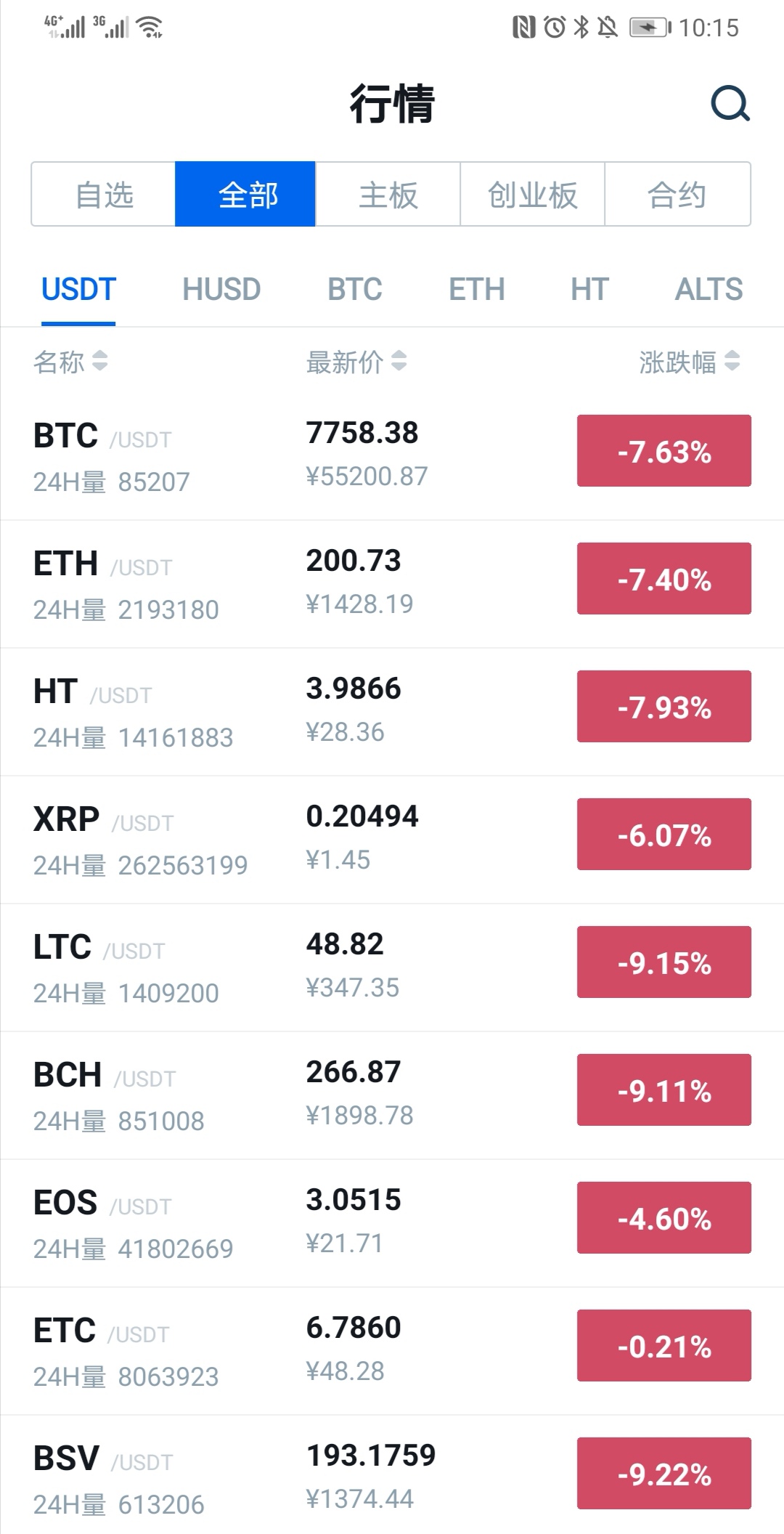Switch to the 创业板 tab
Screen dimensions: 784x1534
532,195
